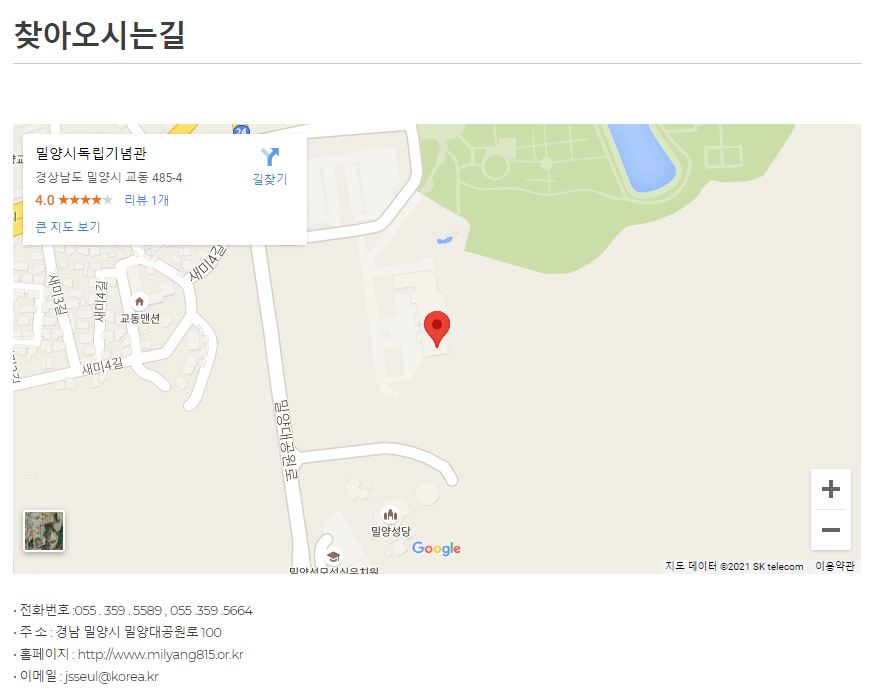The width and height of the screenshot is (886, 692).
Task: Open the 큰 지도 보기 link
Action: [x=68, y=227]
